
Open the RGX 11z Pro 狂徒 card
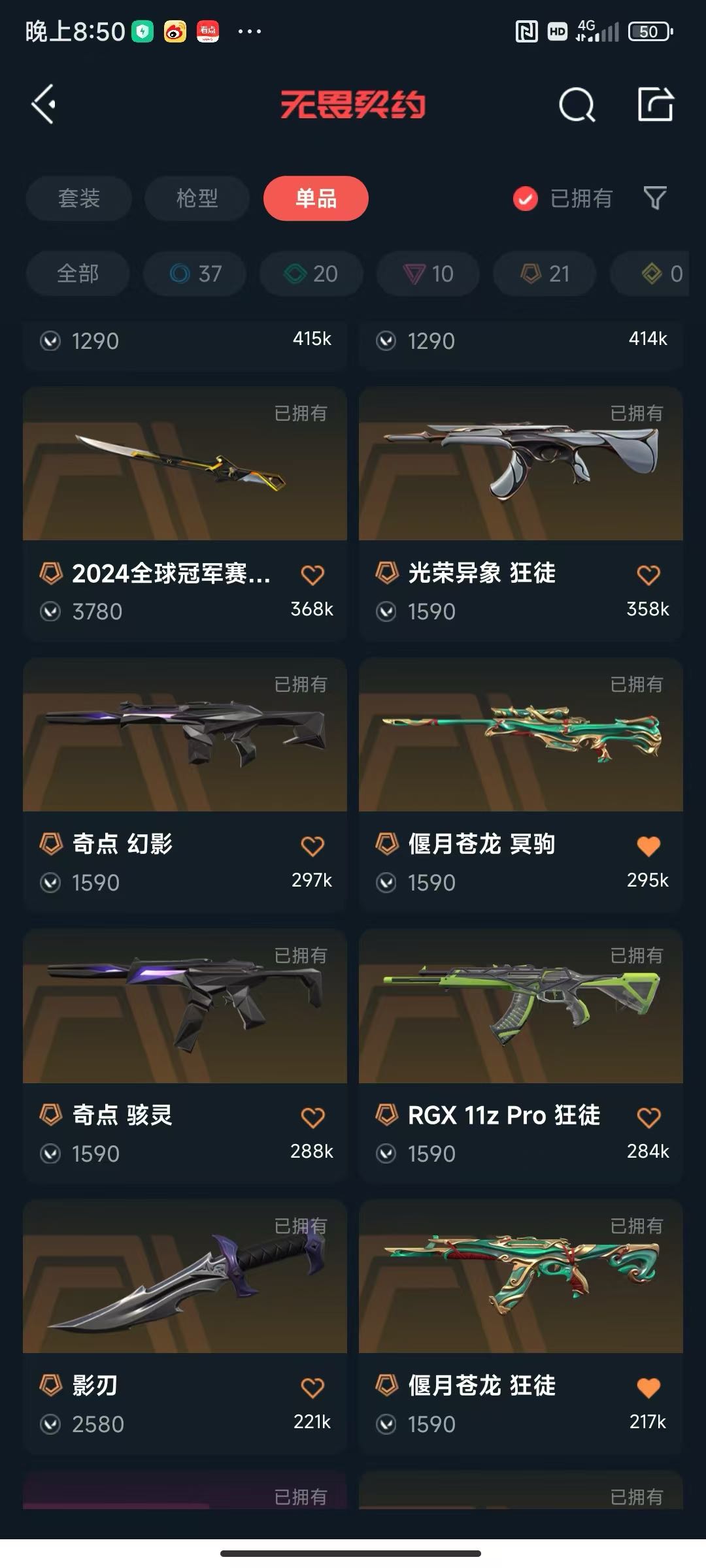click(520, 1006)
